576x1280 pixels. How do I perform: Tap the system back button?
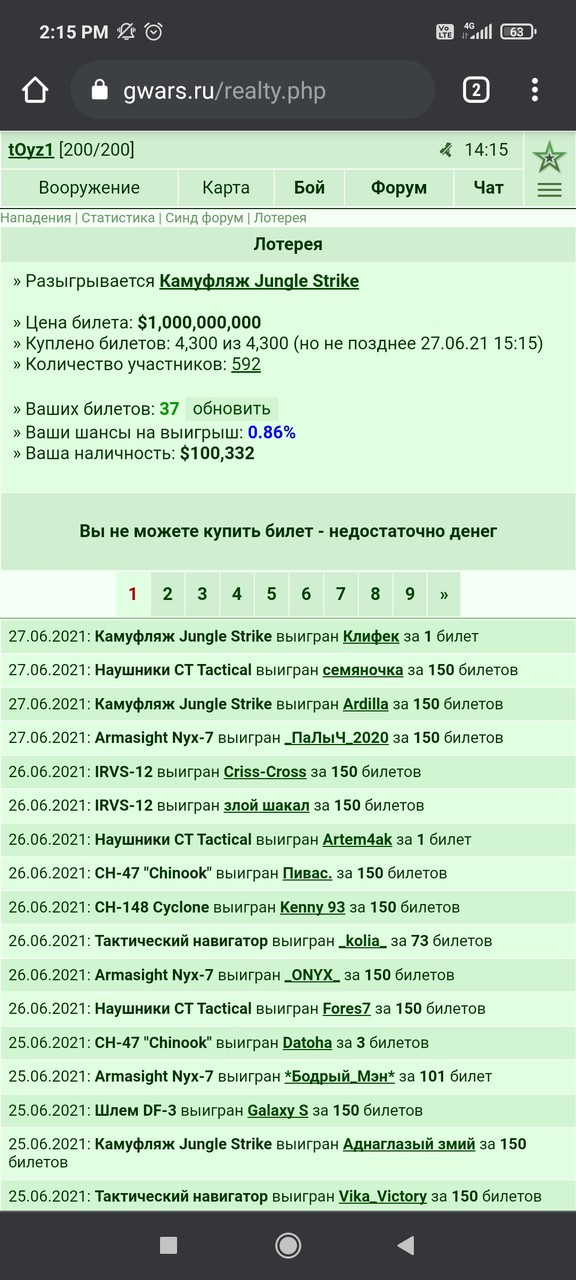pyautogui.click(x=405, y=1245)
